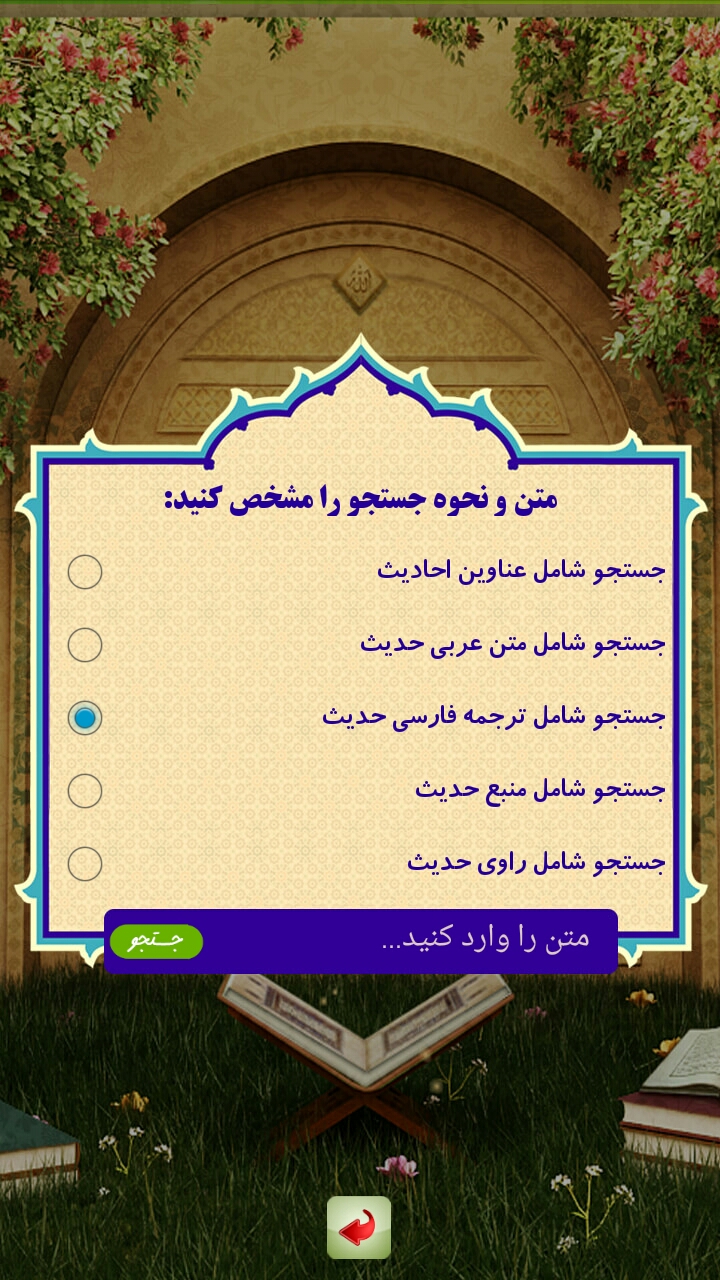This screenshot has height=1280, width=720.
Task: Select search in hadith titles (عناوین احادیث)
Action: 85,572
